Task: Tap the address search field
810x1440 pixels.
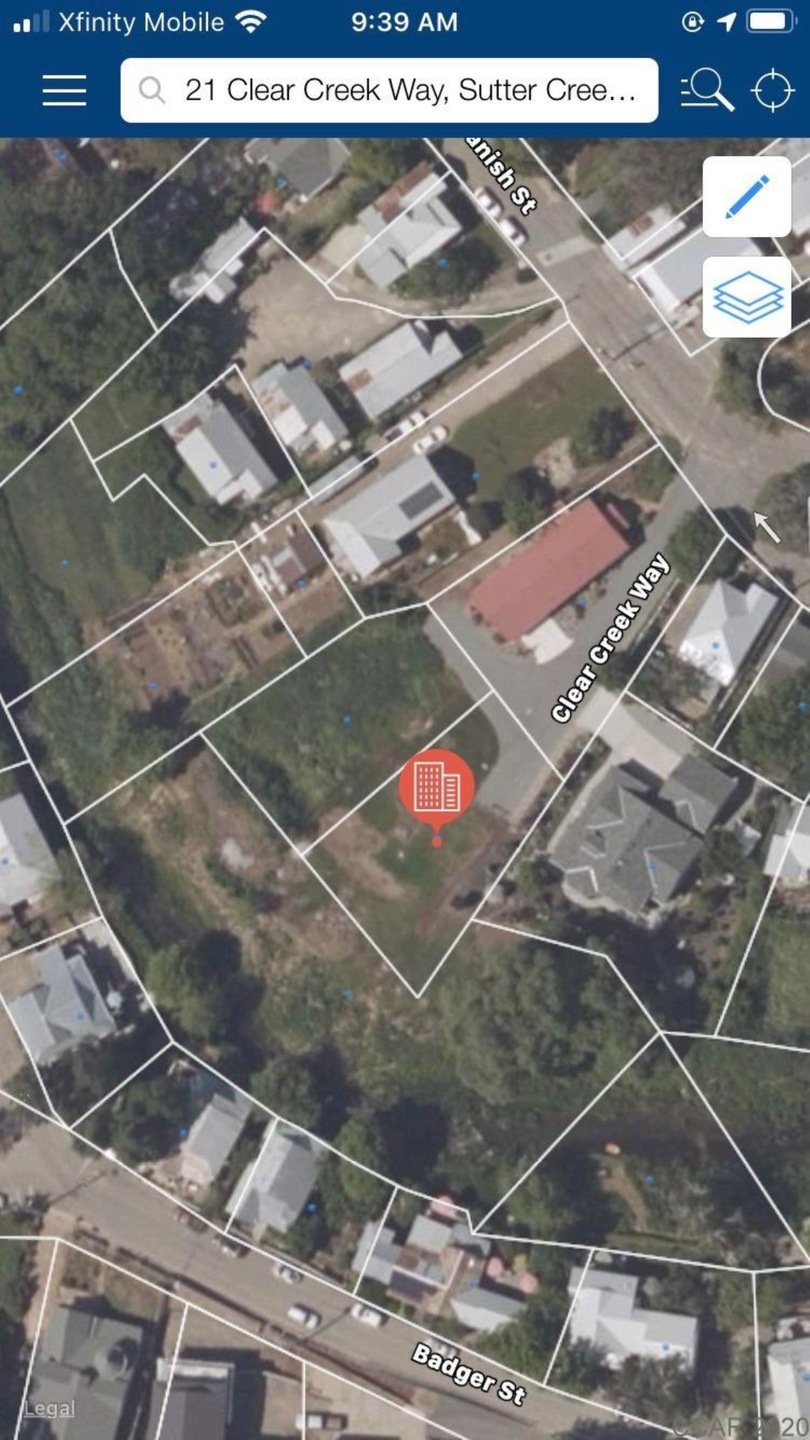Action: click(390, 91)
